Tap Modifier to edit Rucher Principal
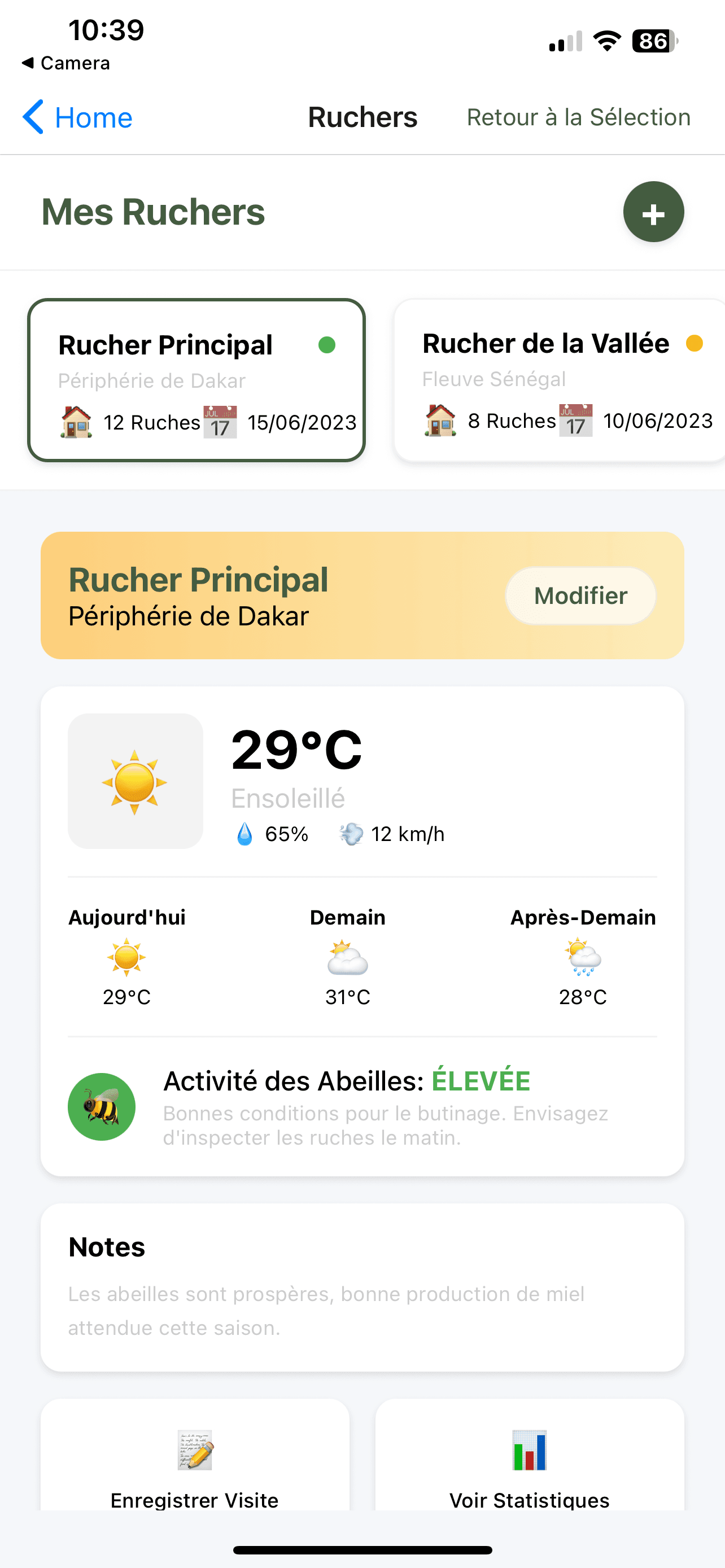The height and width of the screenshot is (1568, 725). click(580, 596)
